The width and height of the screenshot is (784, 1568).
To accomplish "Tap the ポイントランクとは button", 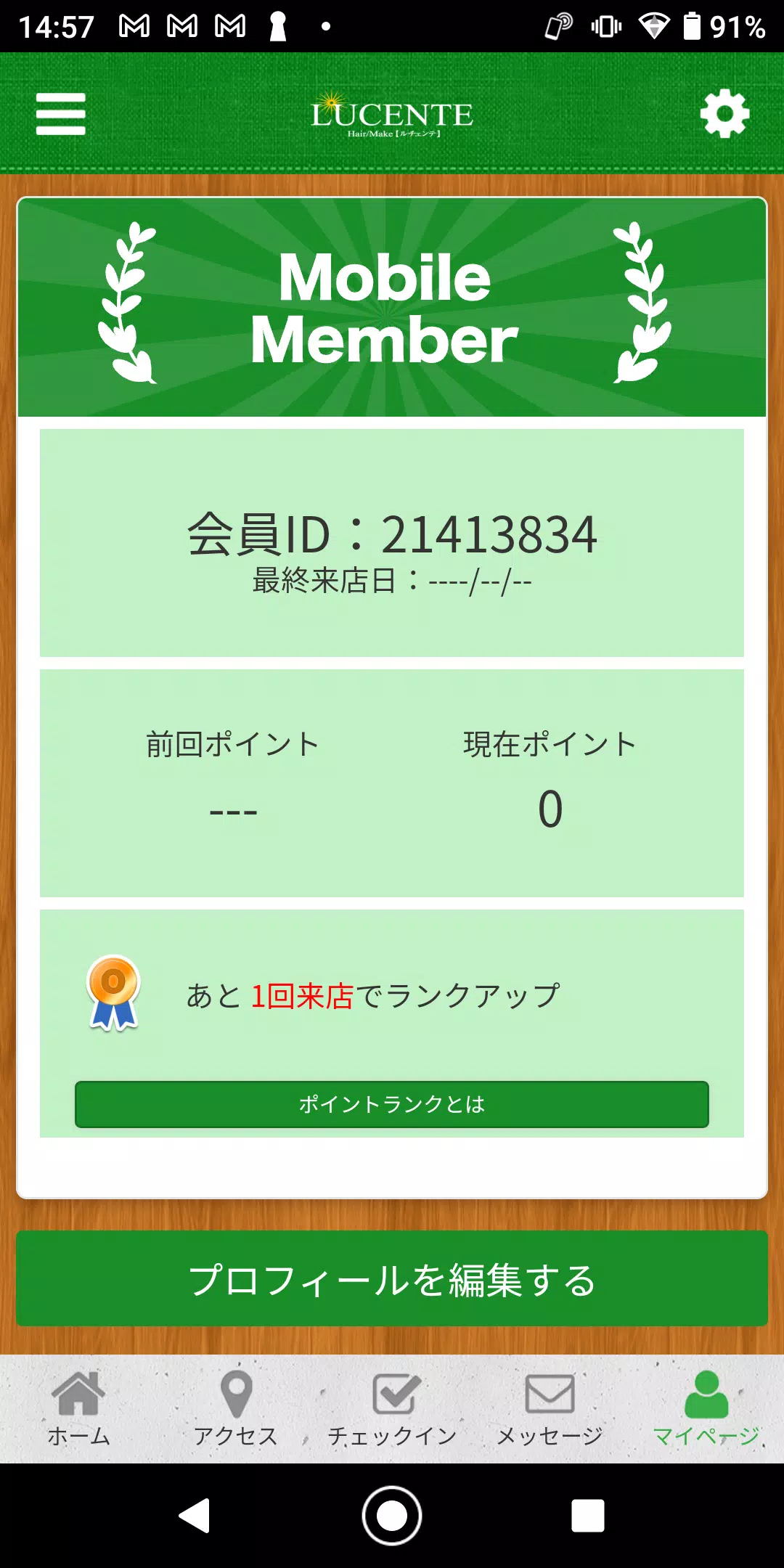I will [392, 1104].
